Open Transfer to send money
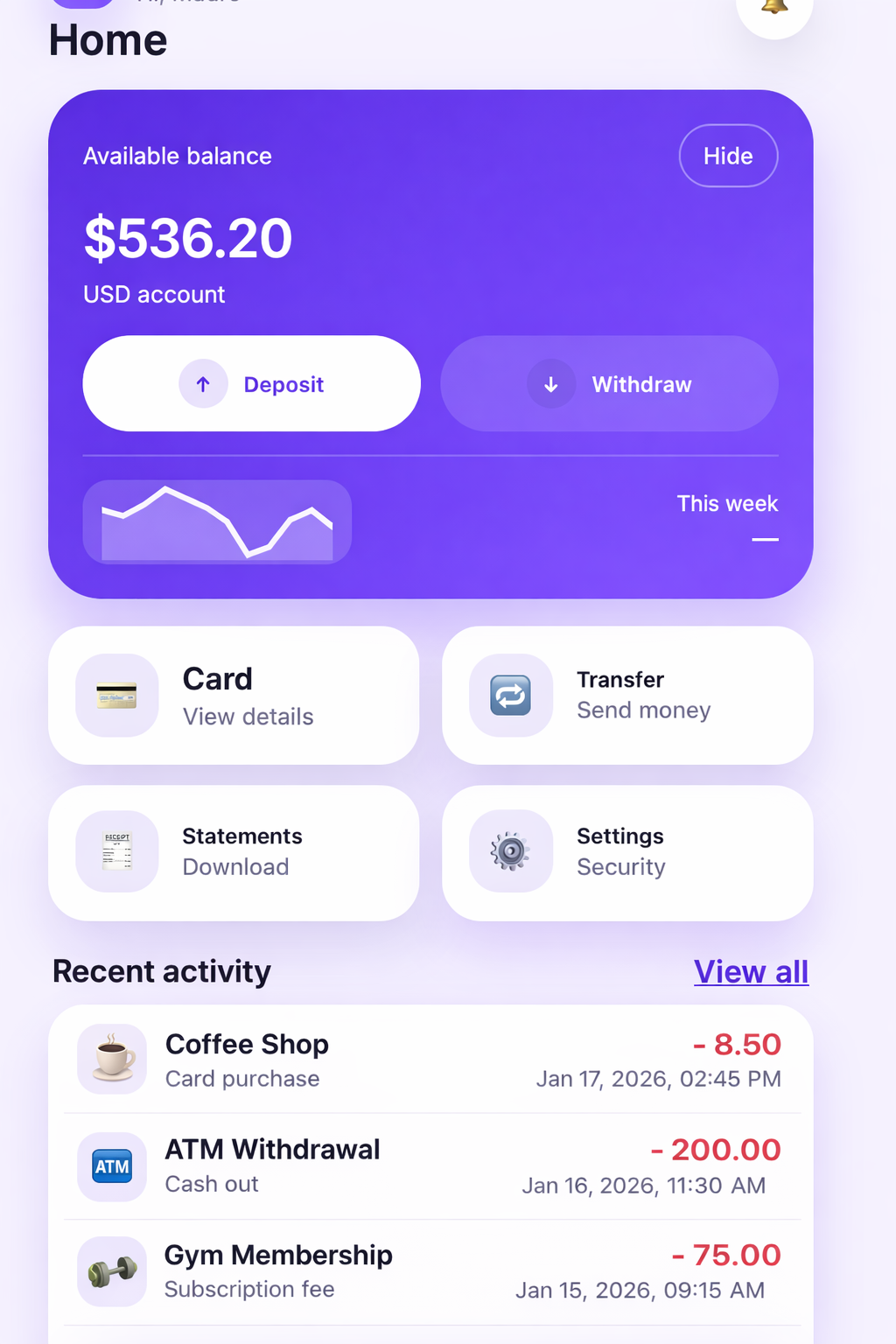This screenshot has height=1344, width=896. [627, 696]
